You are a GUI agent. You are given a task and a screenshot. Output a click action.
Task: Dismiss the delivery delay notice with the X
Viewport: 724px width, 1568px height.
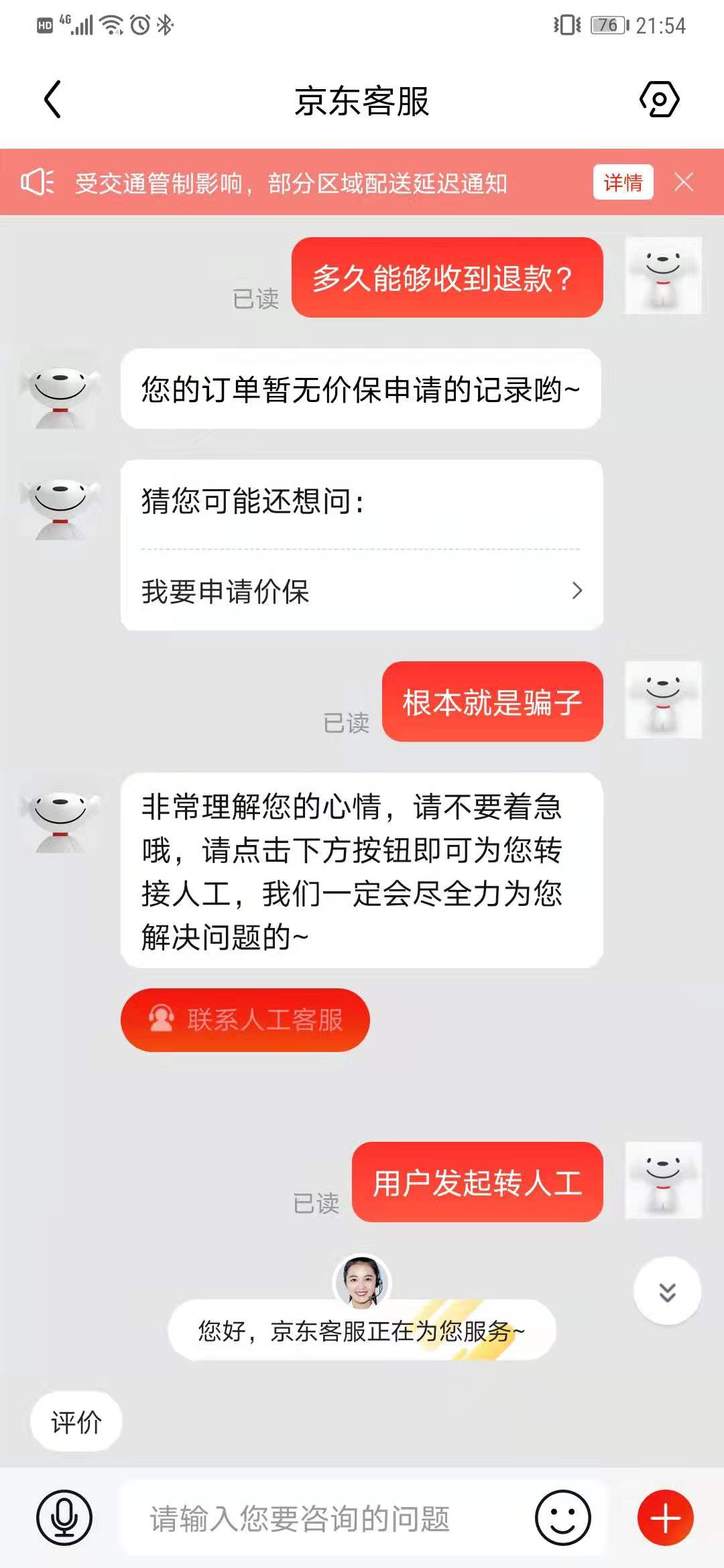tap(684, 182)
